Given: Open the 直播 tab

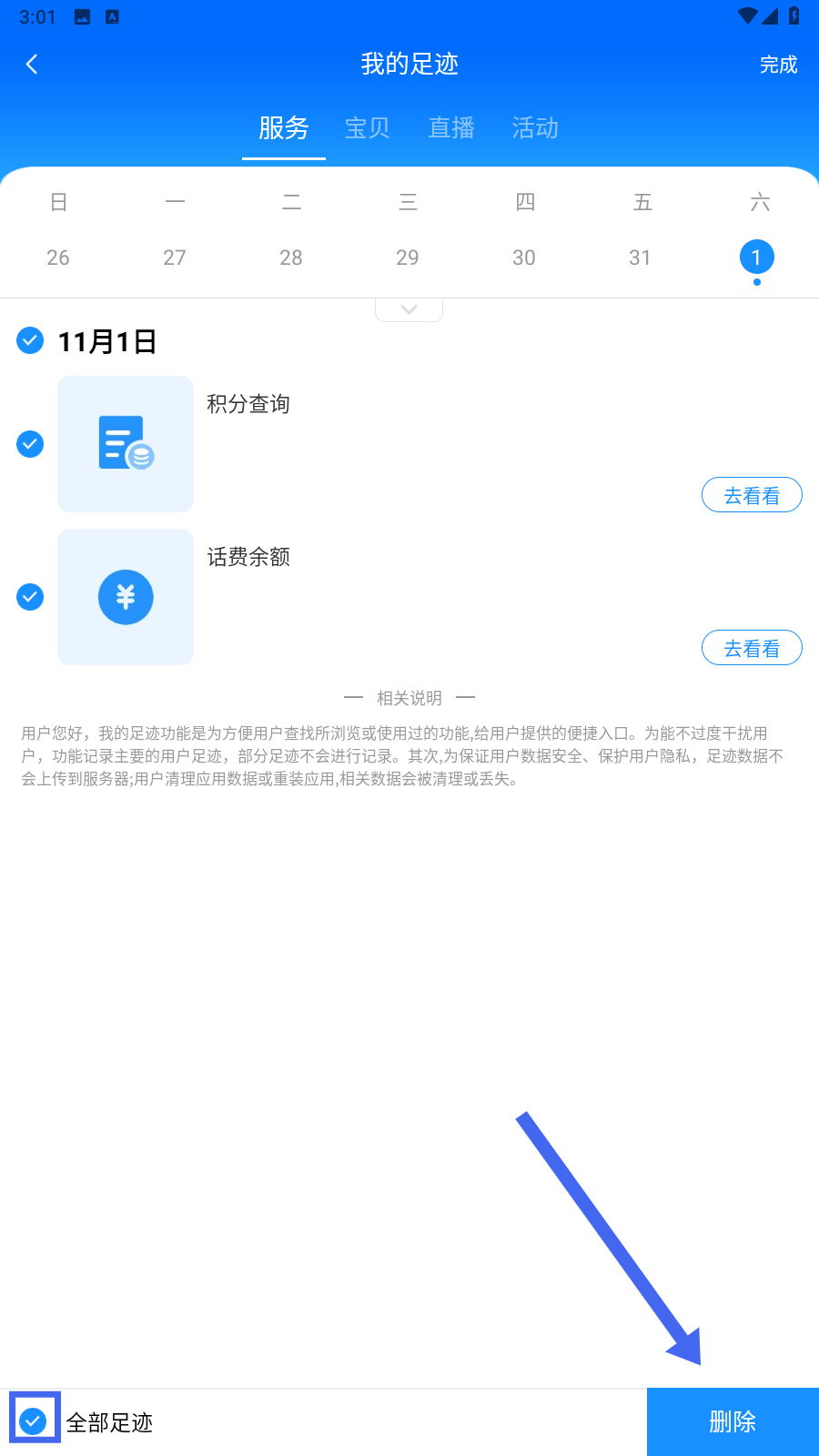Looking at the screenshot, I should [451, 128].
